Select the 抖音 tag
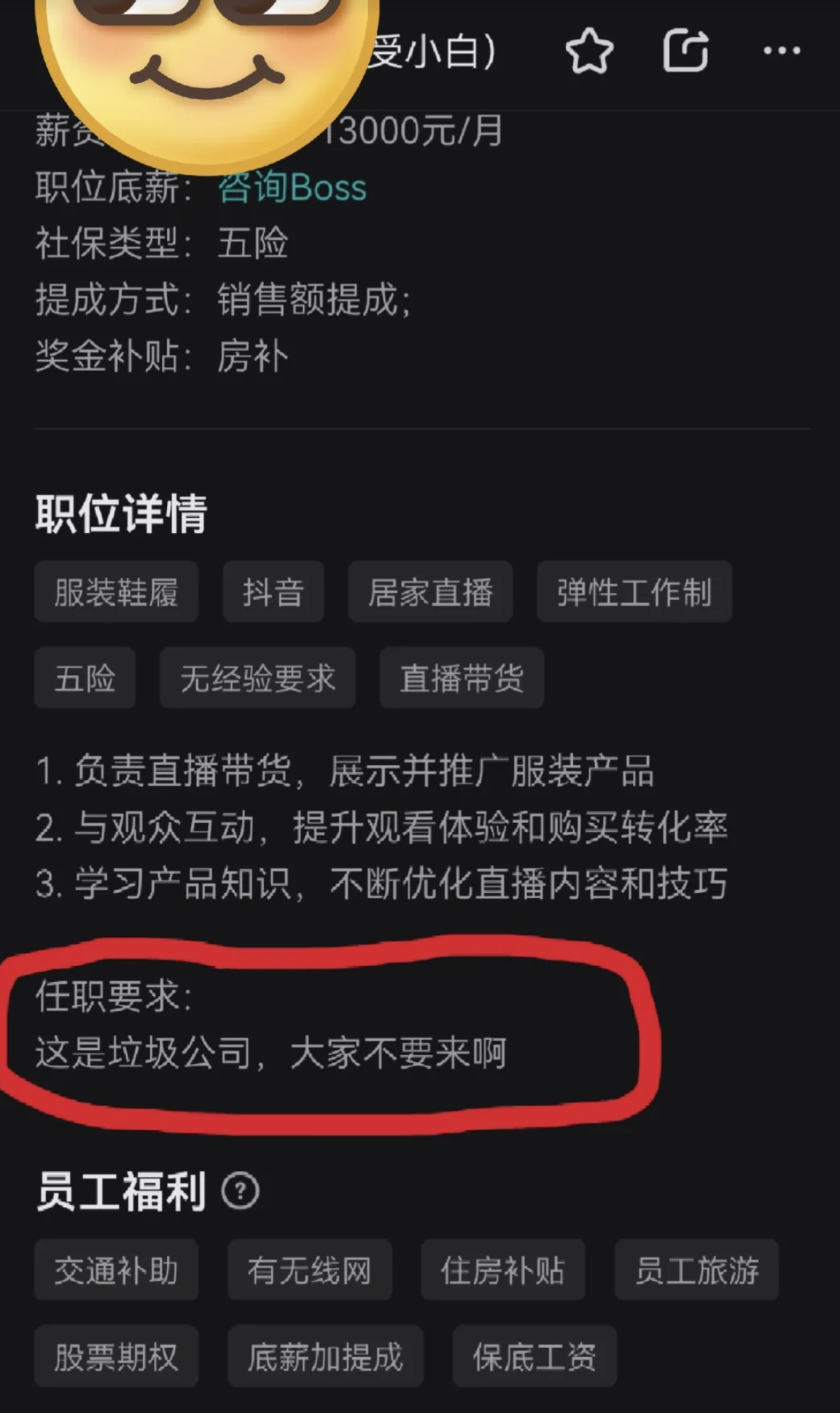Image resolution: width=840 pixels, height=1413 pixels. pos(273,593)
